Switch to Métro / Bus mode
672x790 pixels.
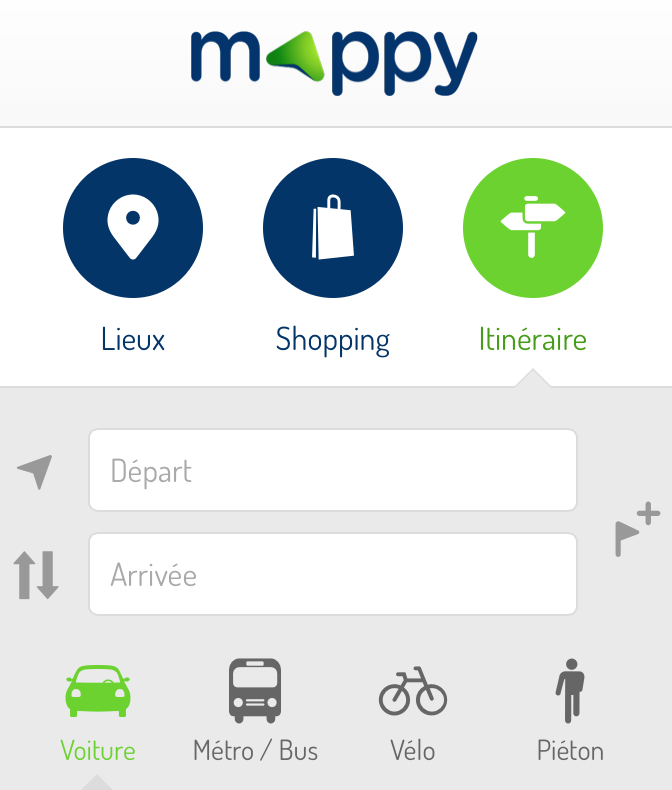[255, 708]
